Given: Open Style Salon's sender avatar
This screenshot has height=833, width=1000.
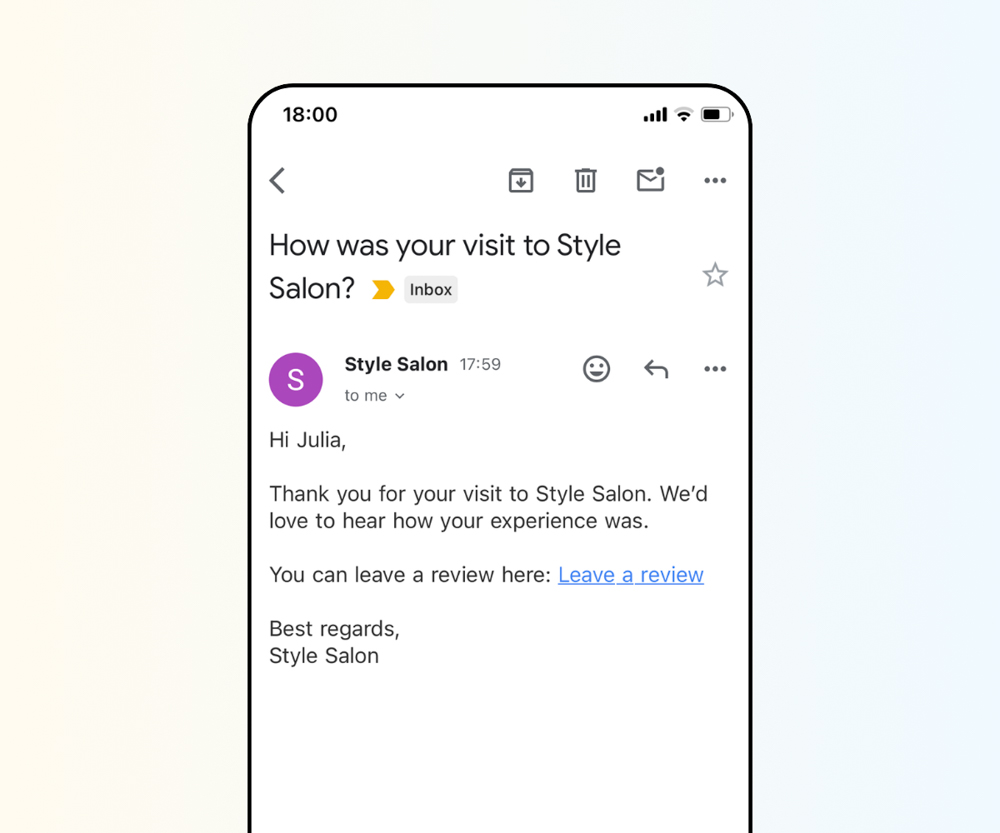Looking at the screenshot, I should 296,380.
